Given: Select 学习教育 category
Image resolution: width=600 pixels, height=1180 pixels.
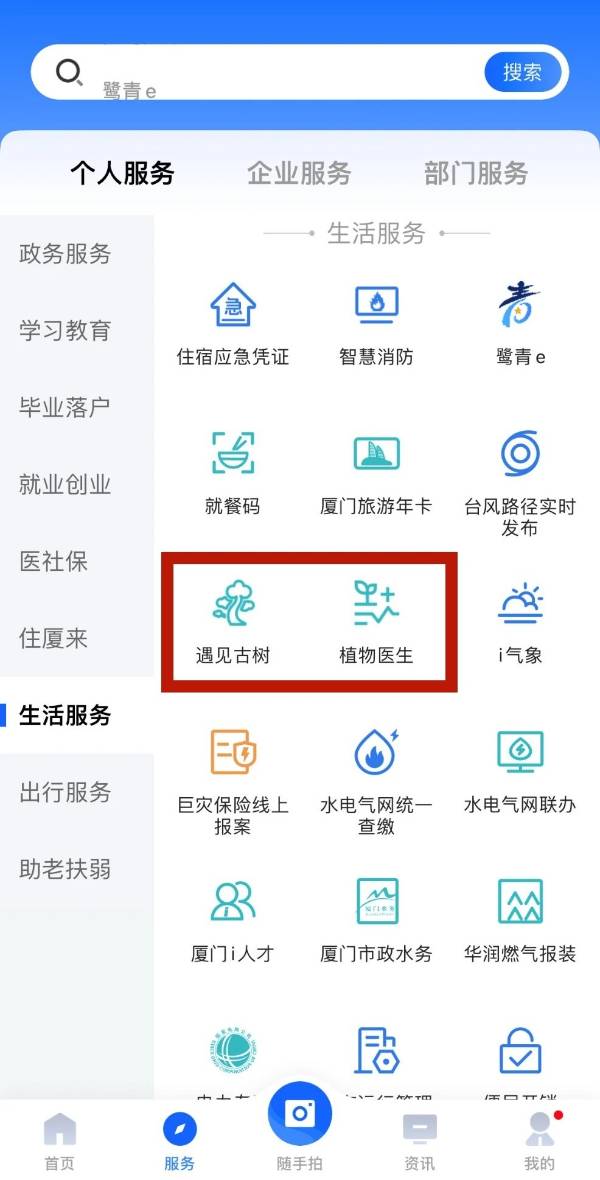Looking at the screenshot, I should [x=65, y=331].
